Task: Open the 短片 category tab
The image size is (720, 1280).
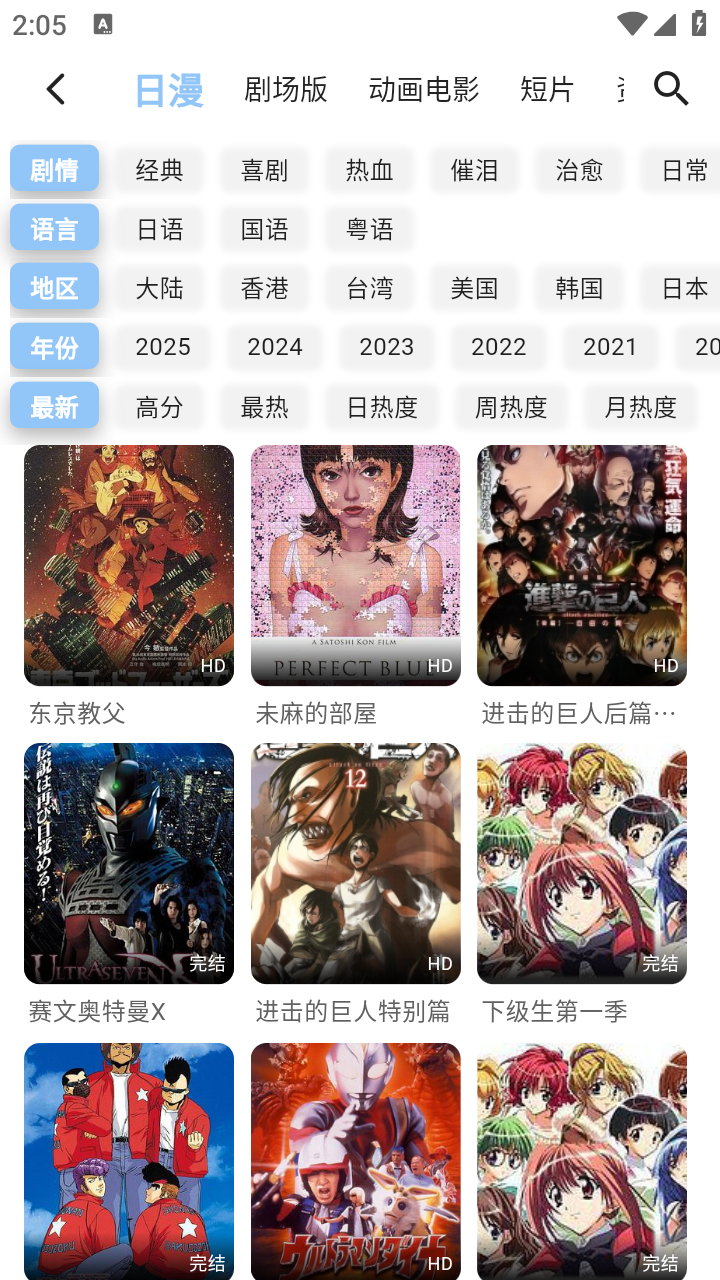Action: click(546, 90)
